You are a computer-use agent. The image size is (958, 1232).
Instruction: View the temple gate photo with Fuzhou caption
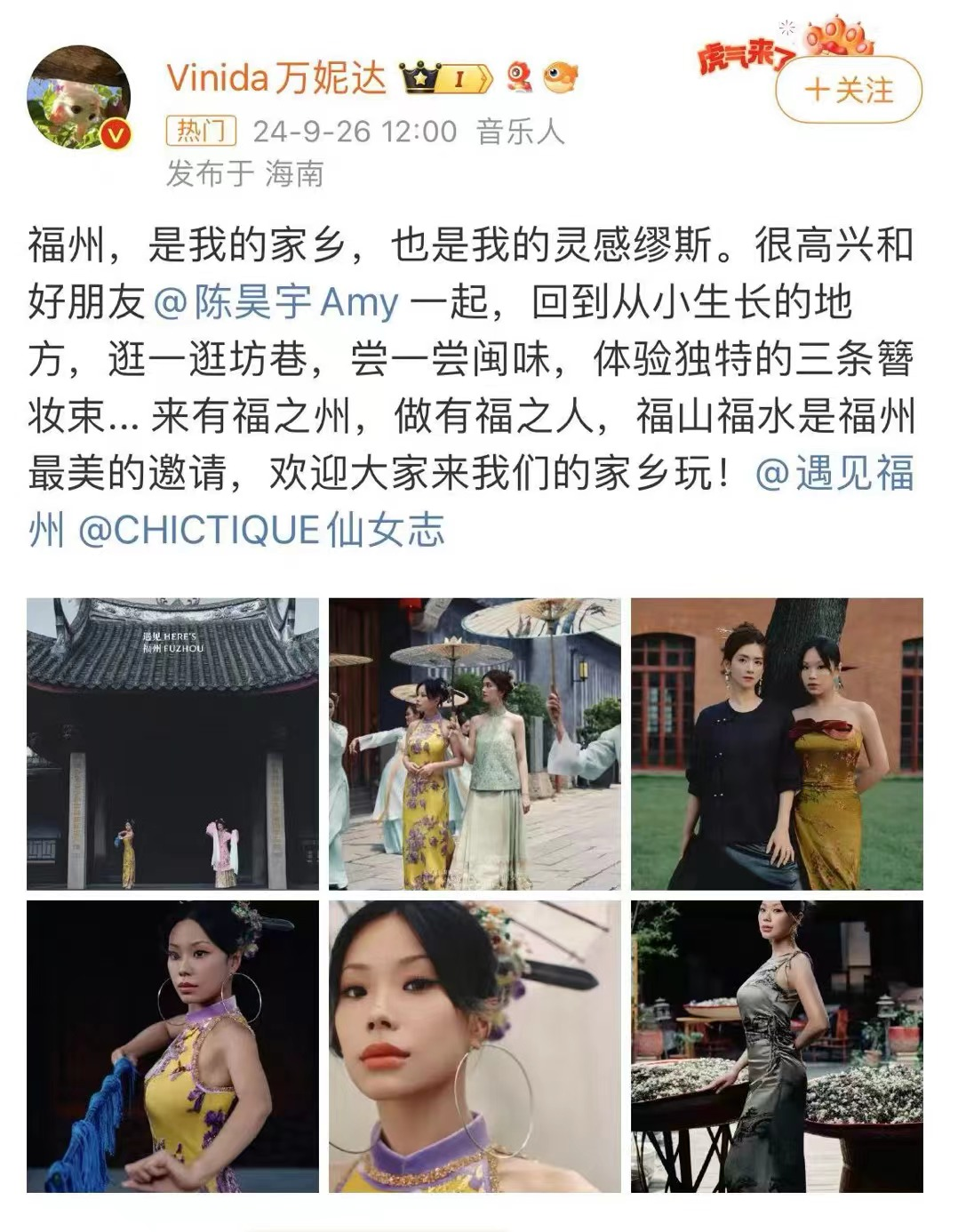172,744
